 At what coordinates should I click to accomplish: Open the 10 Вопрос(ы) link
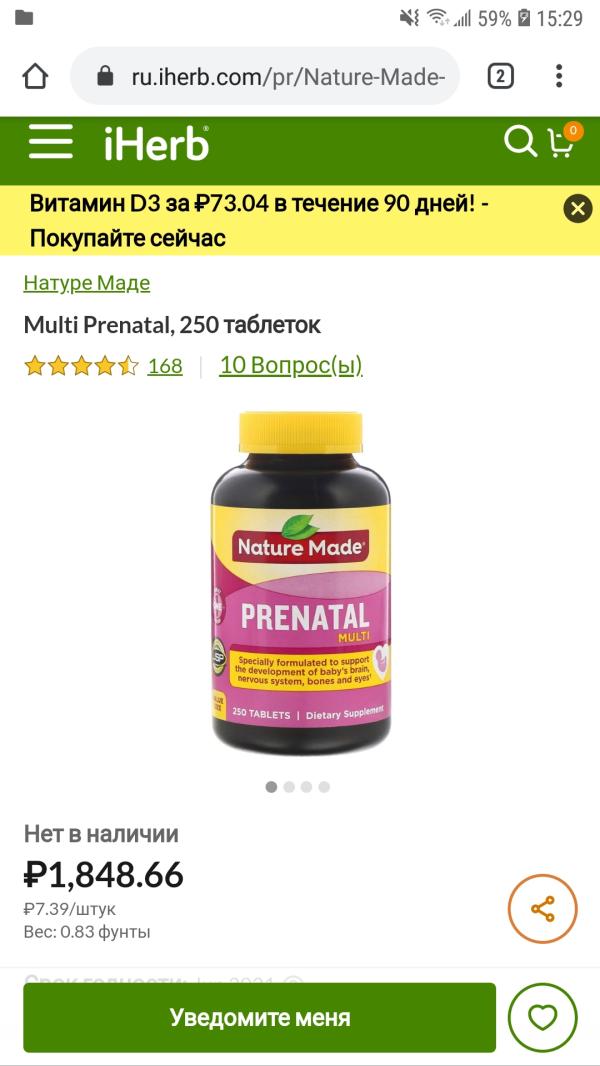coord(291,366)
